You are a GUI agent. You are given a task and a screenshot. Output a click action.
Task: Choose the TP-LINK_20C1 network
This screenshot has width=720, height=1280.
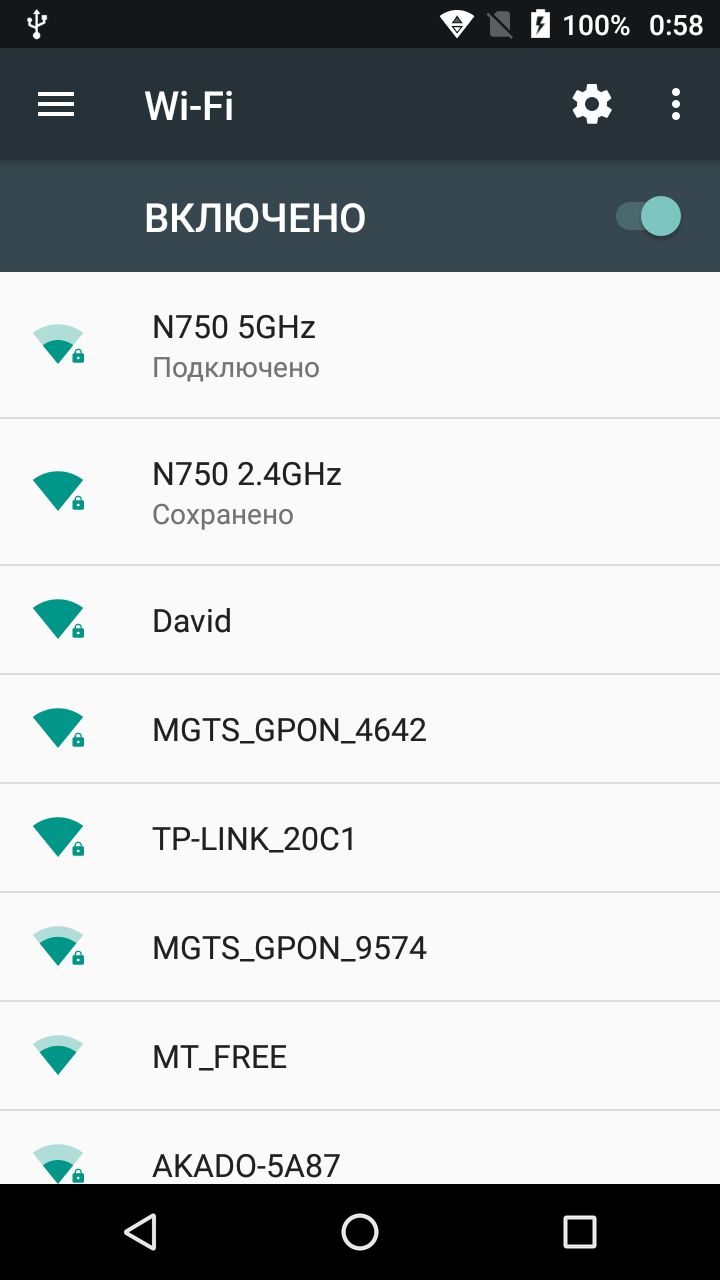pyautogui.click(x=360, y=838)
